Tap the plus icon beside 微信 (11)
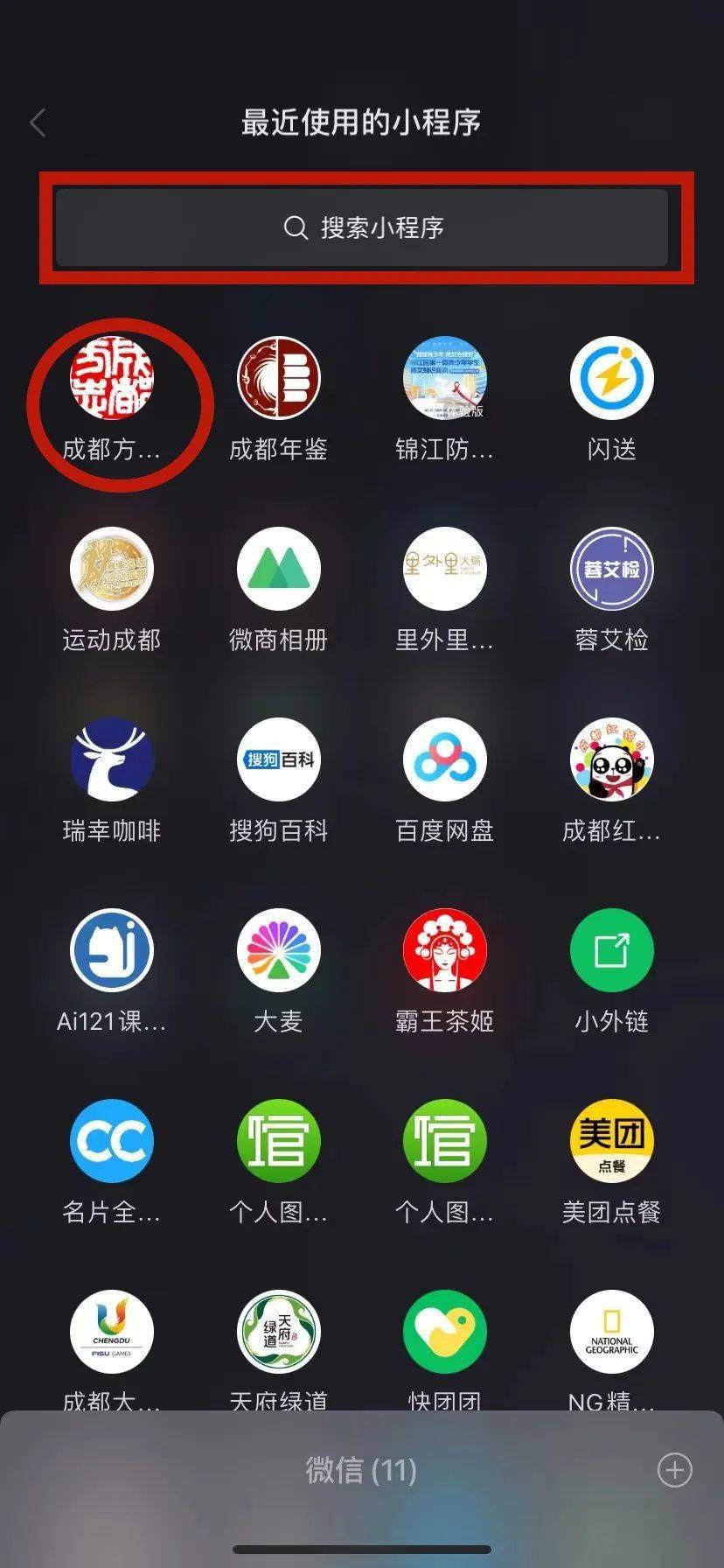Viewport: 724px width, 1568px height. point(674,1470)
